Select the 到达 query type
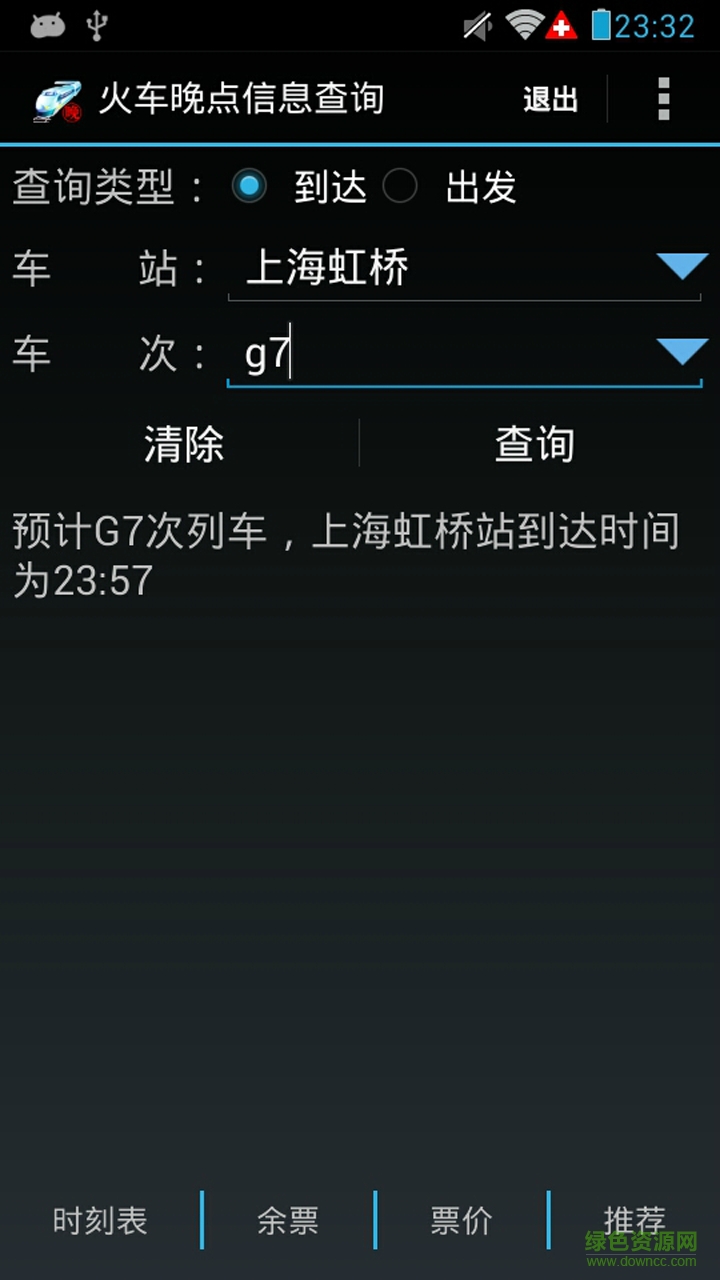Image resolution: width=720 pixels, height=1280 pixels. (x=250, y=186)
